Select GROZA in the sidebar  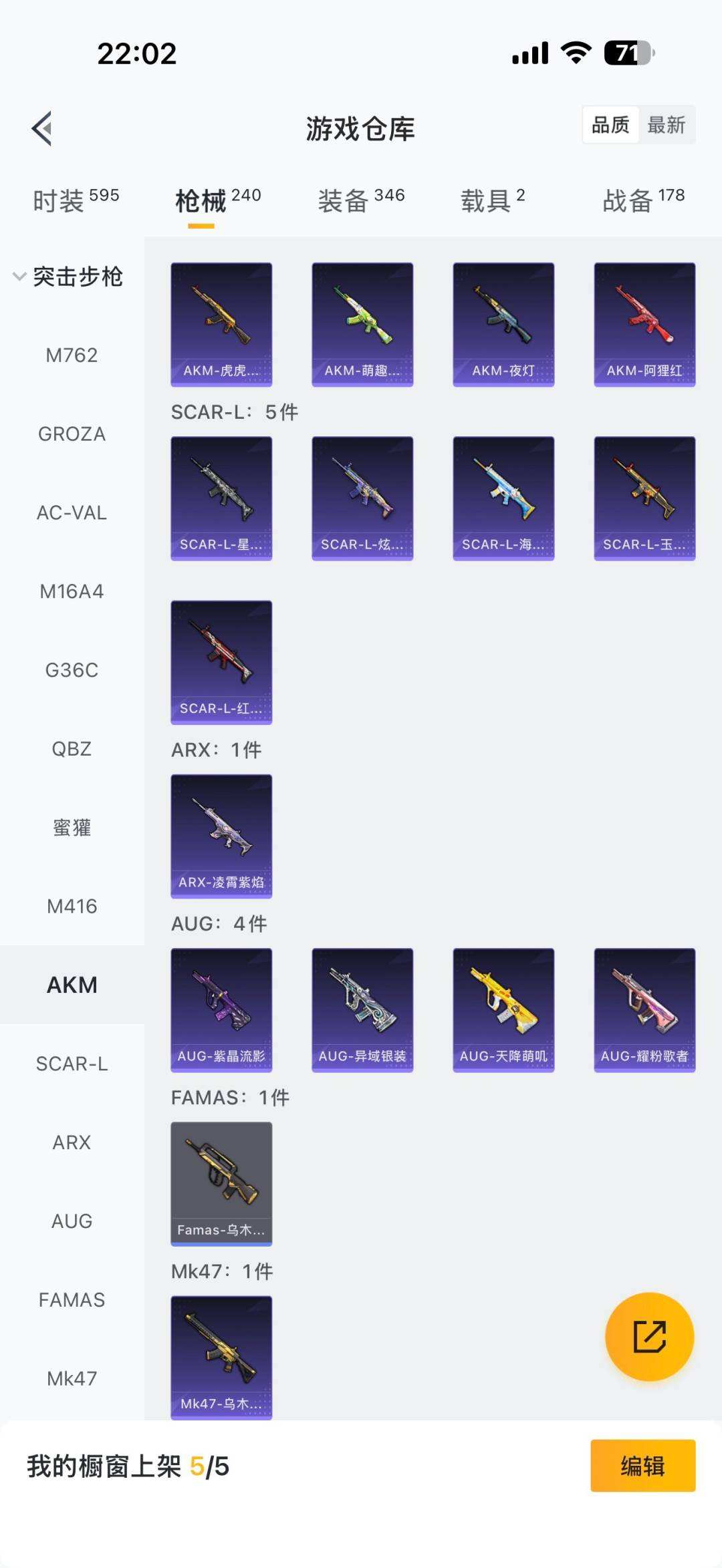[x=72, y=434]
